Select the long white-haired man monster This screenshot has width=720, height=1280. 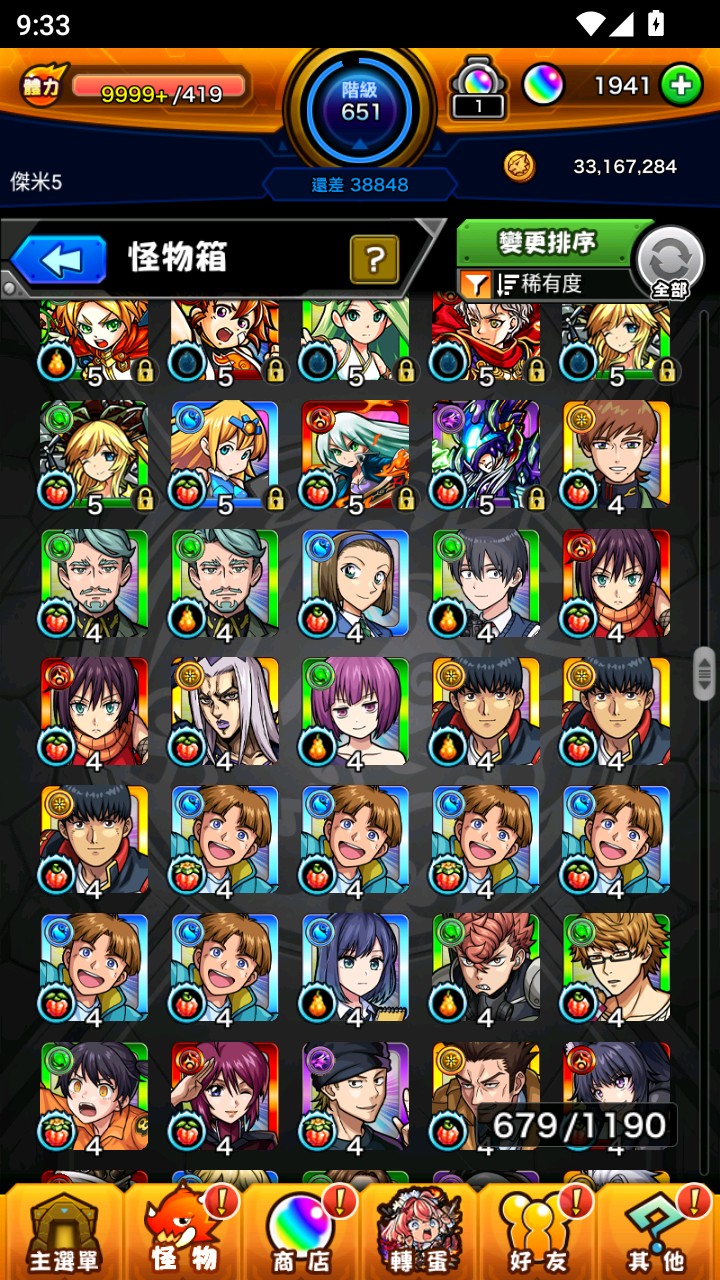225,711
